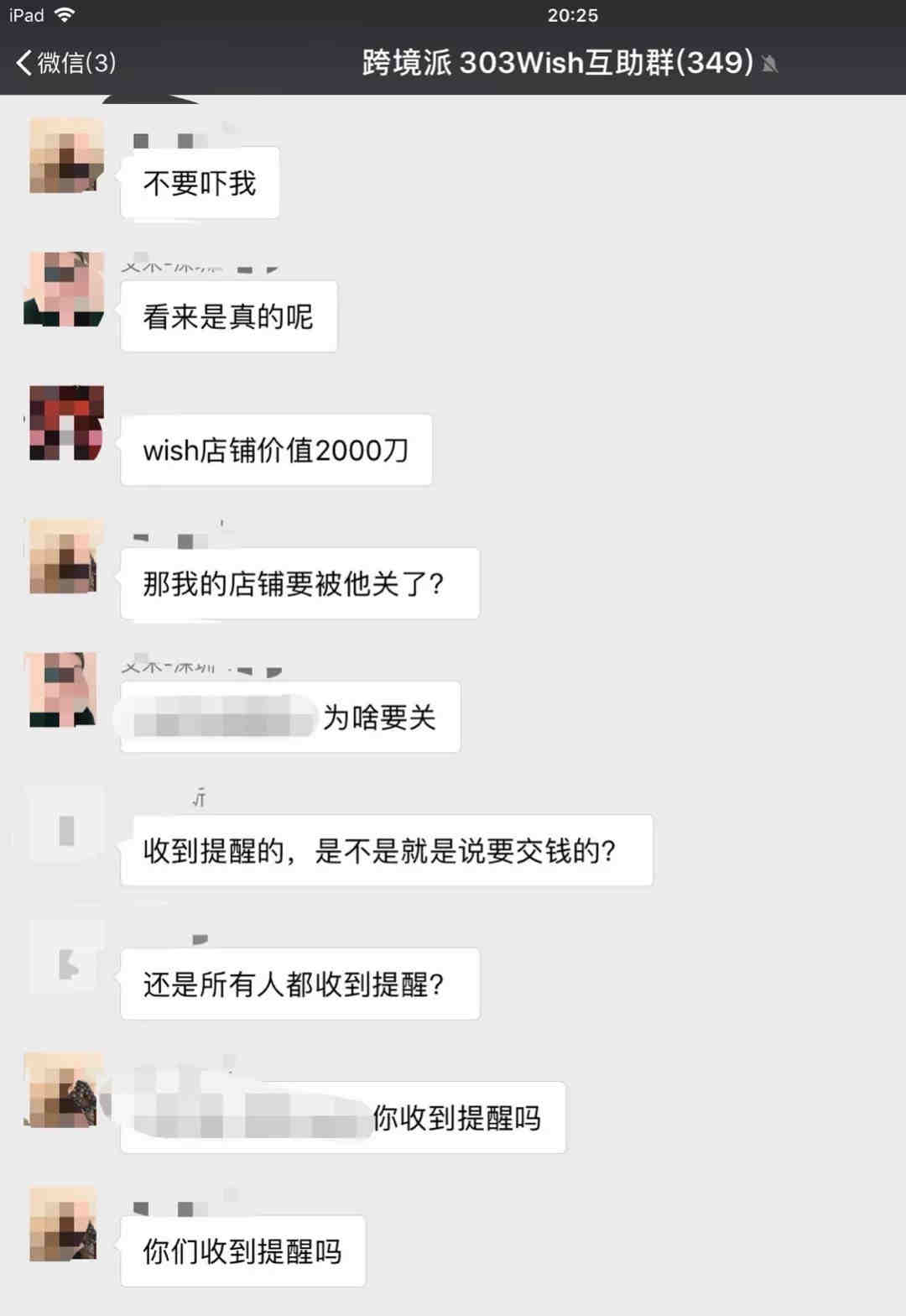Open avatar next to '看来是真的呢' message

(x=66, y=289)
